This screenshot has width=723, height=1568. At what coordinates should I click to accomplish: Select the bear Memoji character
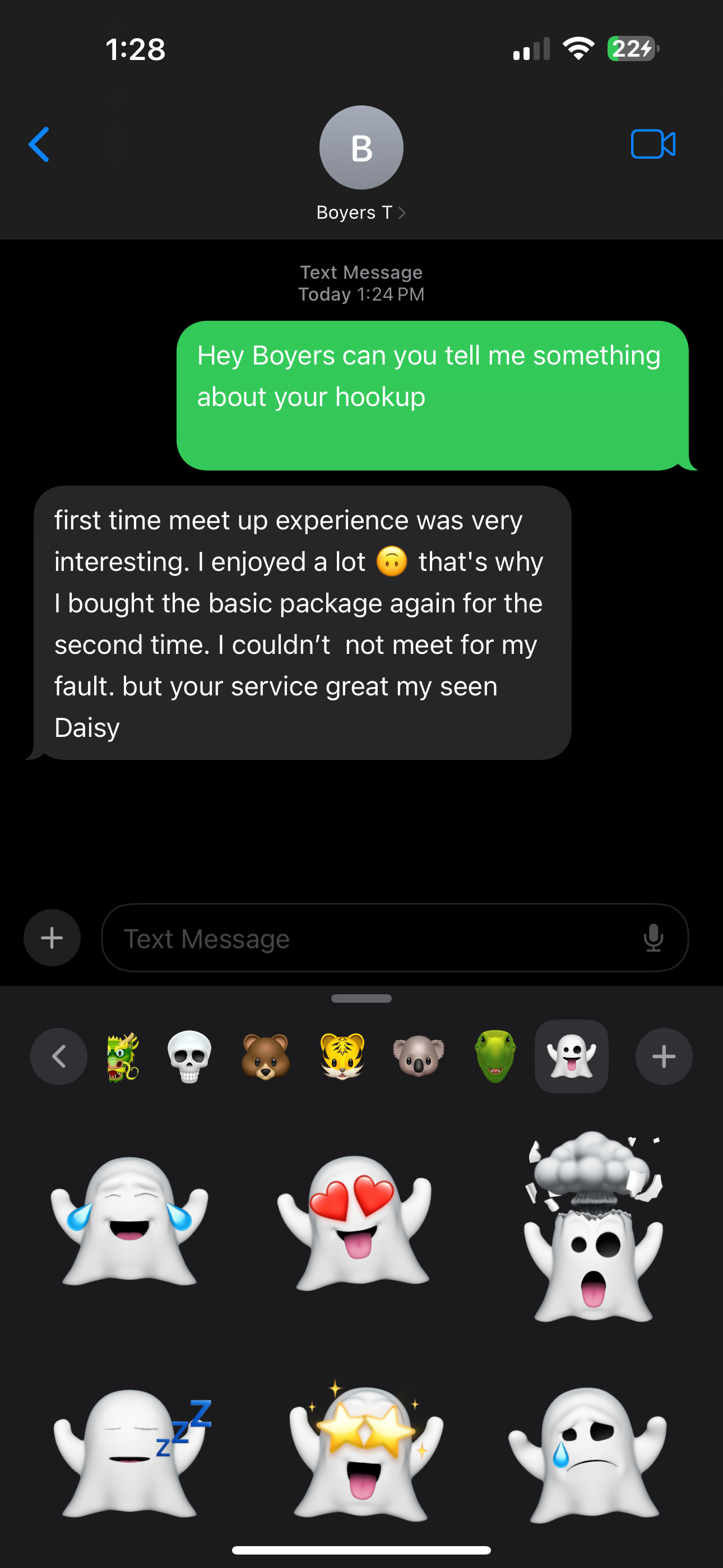click(265, 1057)
